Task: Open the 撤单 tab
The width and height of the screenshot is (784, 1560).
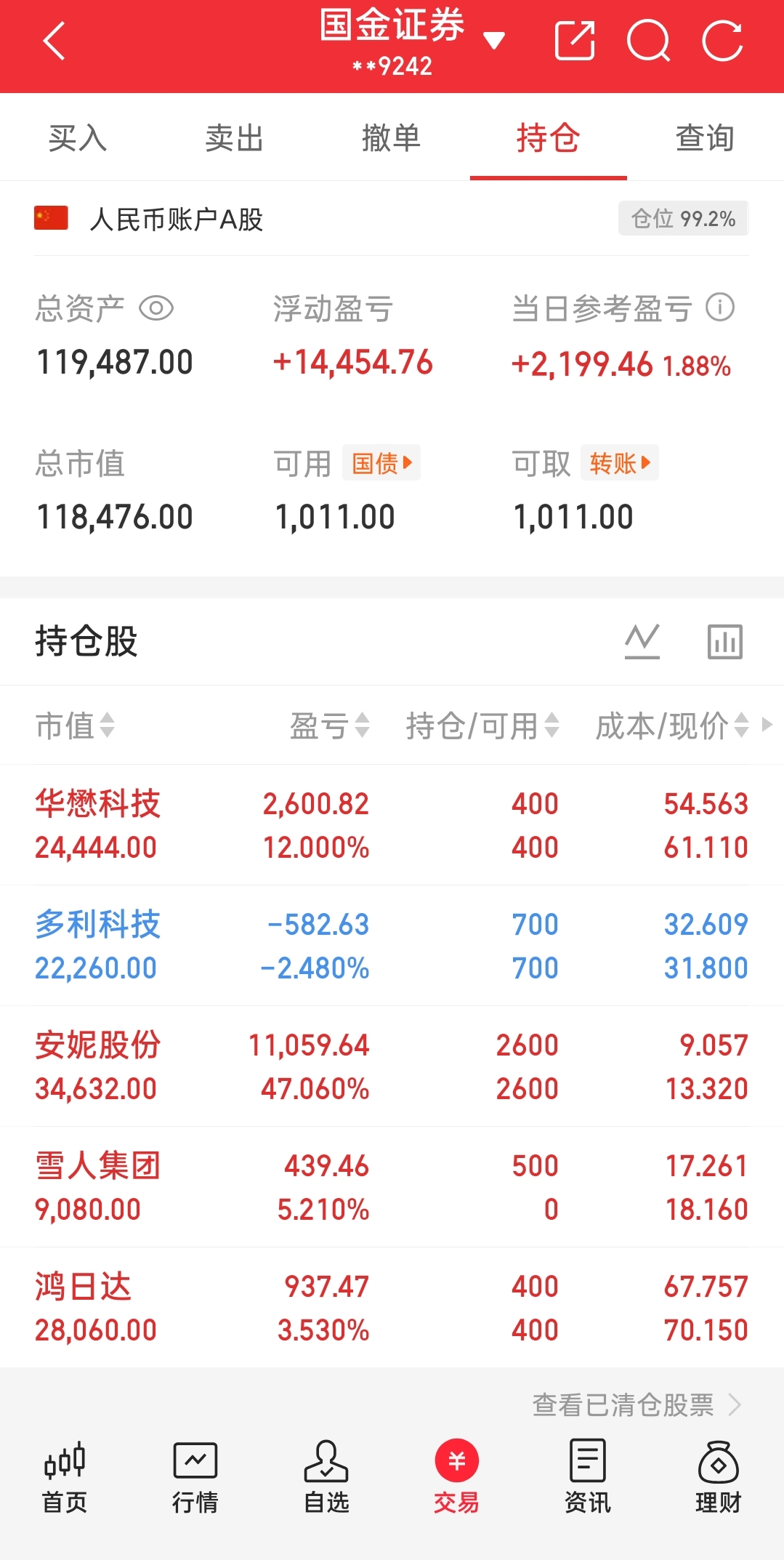Action: click(x=391, y=137)
